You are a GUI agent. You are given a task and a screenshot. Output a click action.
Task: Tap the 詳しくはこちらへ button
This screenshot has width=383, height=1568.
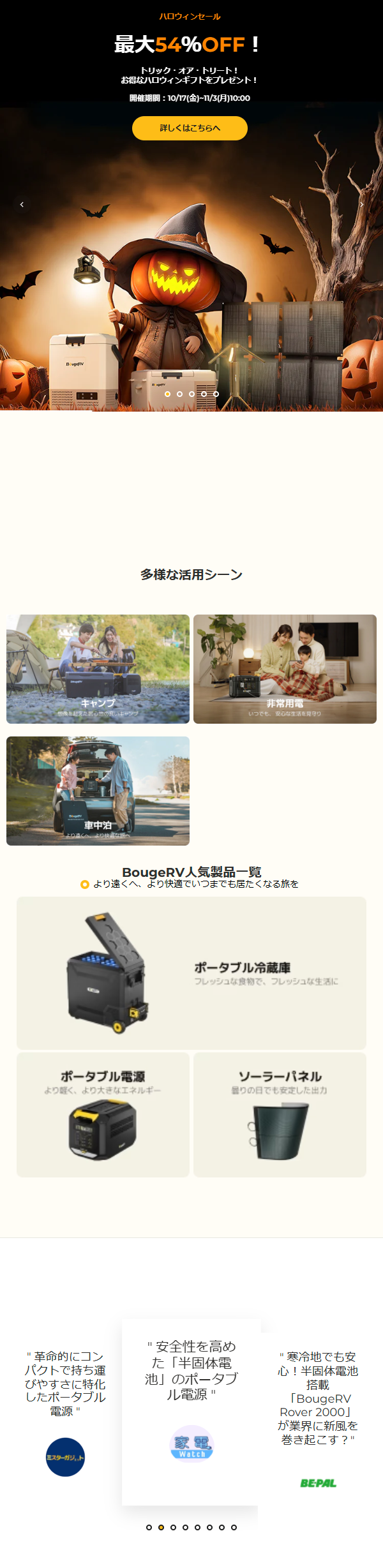pos(190,128)
